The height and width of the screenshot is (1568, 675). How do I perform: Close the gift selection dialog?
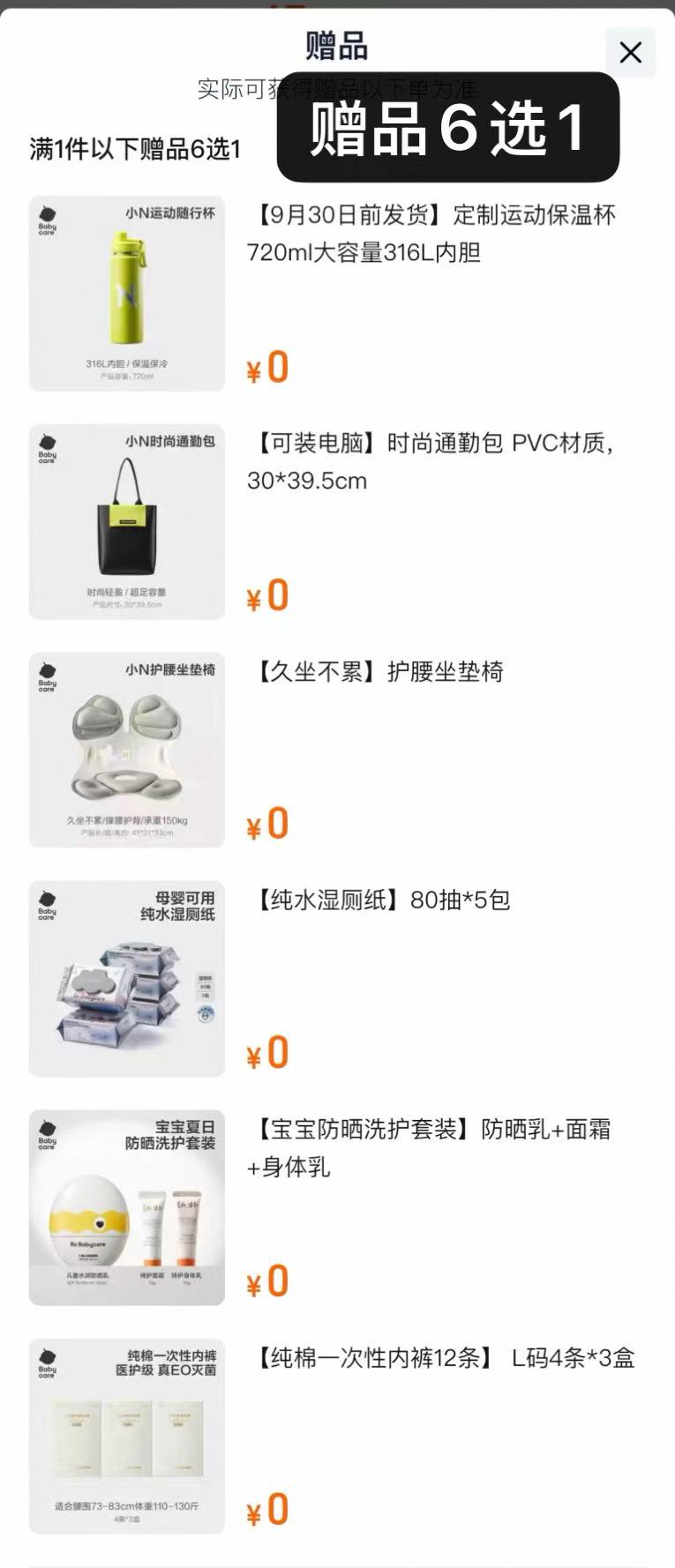(630, 53)
